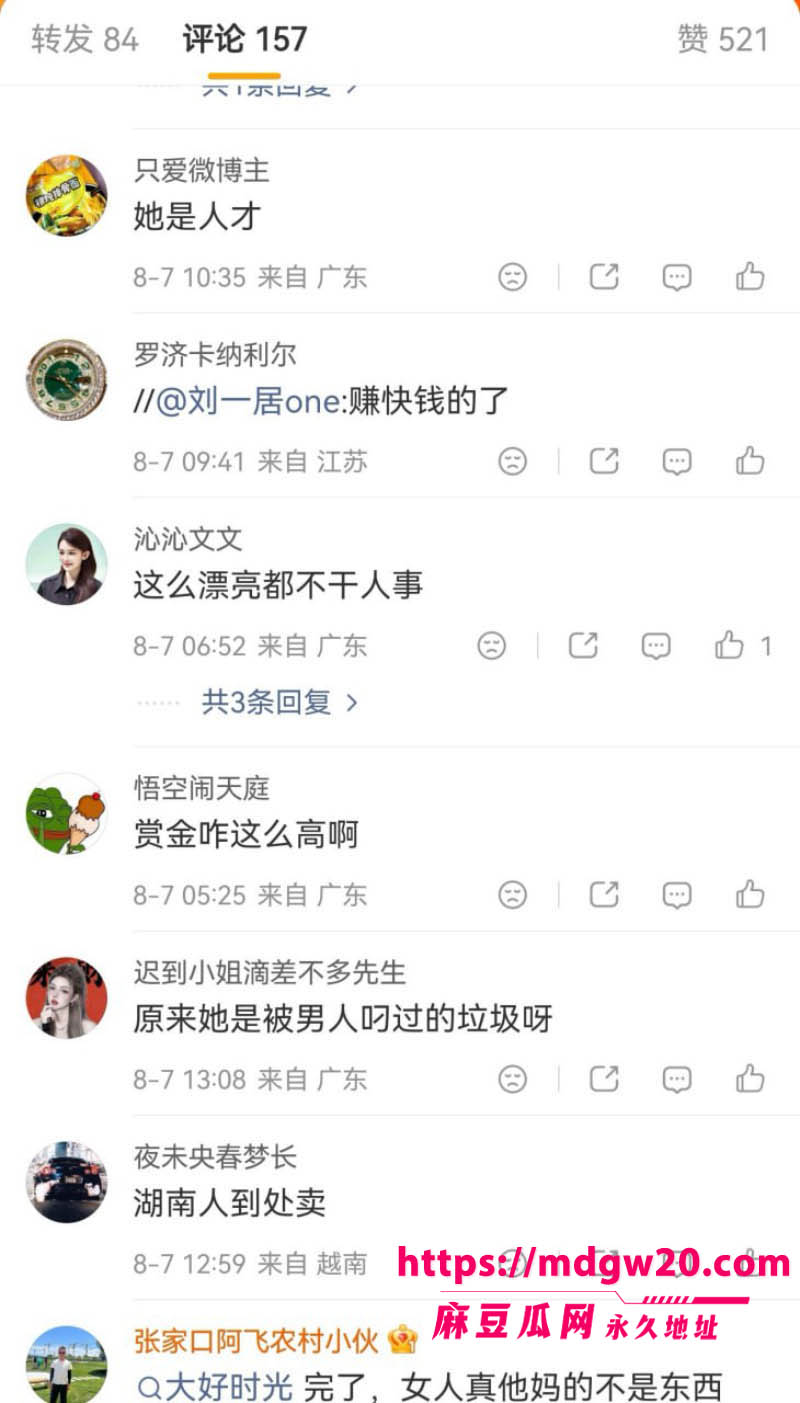The width and height of the screenshot is (800, 1403).
Task: Reply to 只爱微博主's comment
Action: (677, 277)
